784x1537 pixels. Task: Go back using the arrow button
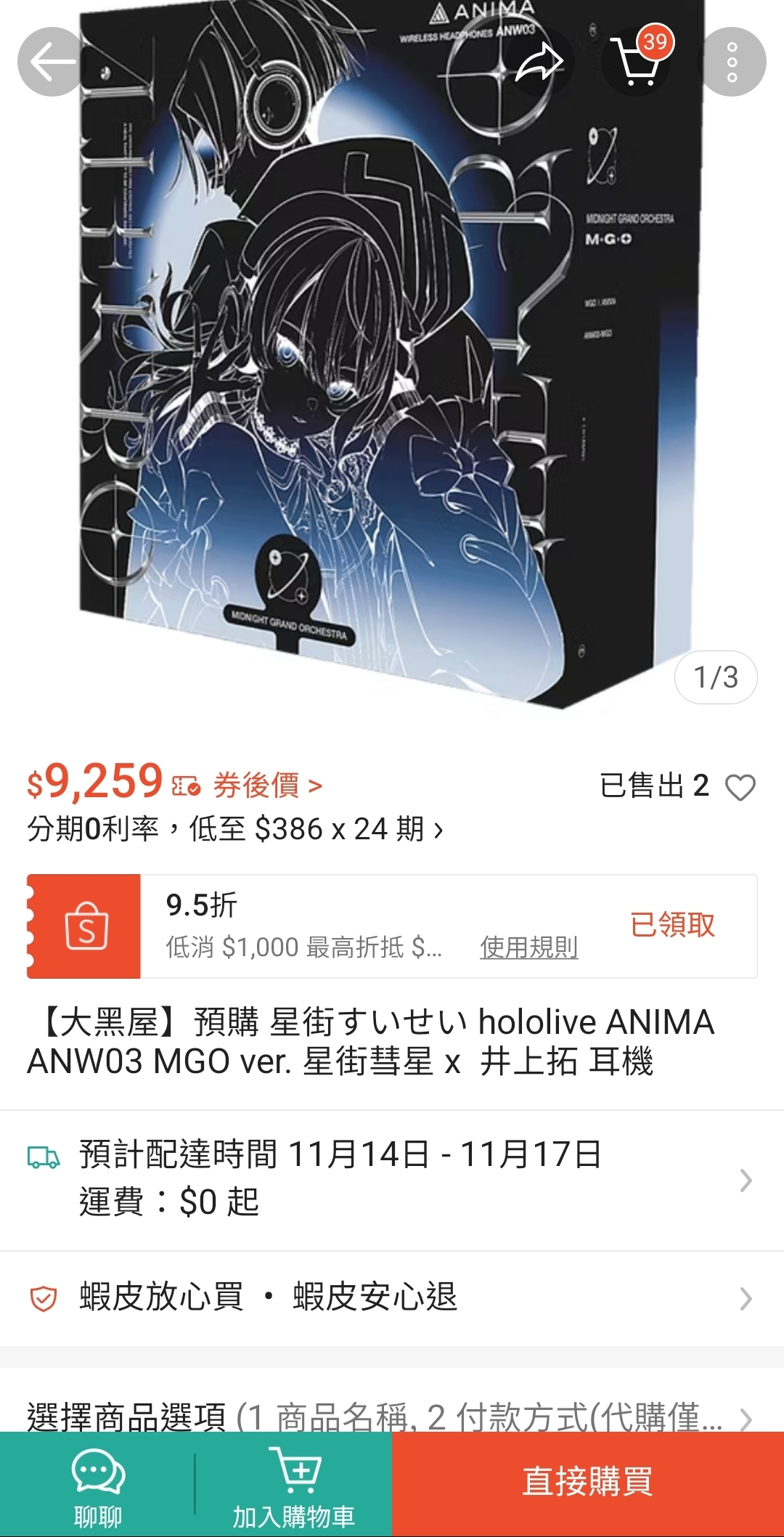[x=52, y=62]
